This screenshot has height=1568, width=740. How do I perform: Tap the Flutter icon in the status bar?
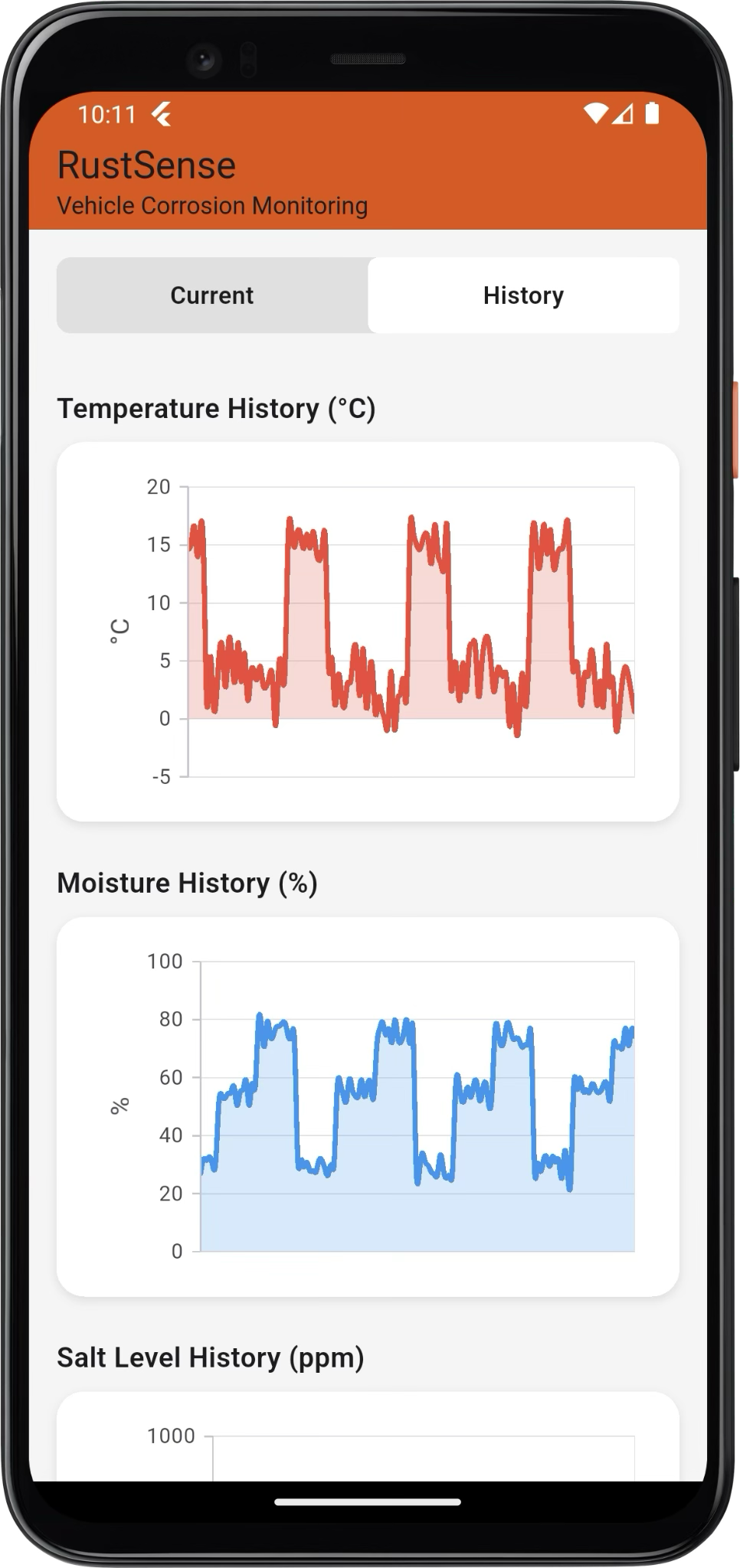point(159,113)
